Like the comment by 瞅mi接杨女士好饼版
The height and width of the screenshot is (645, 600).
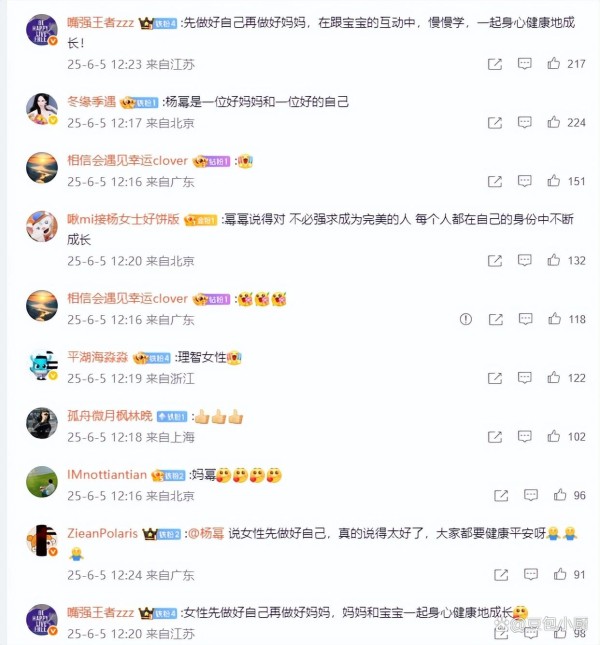click(553, 261)
